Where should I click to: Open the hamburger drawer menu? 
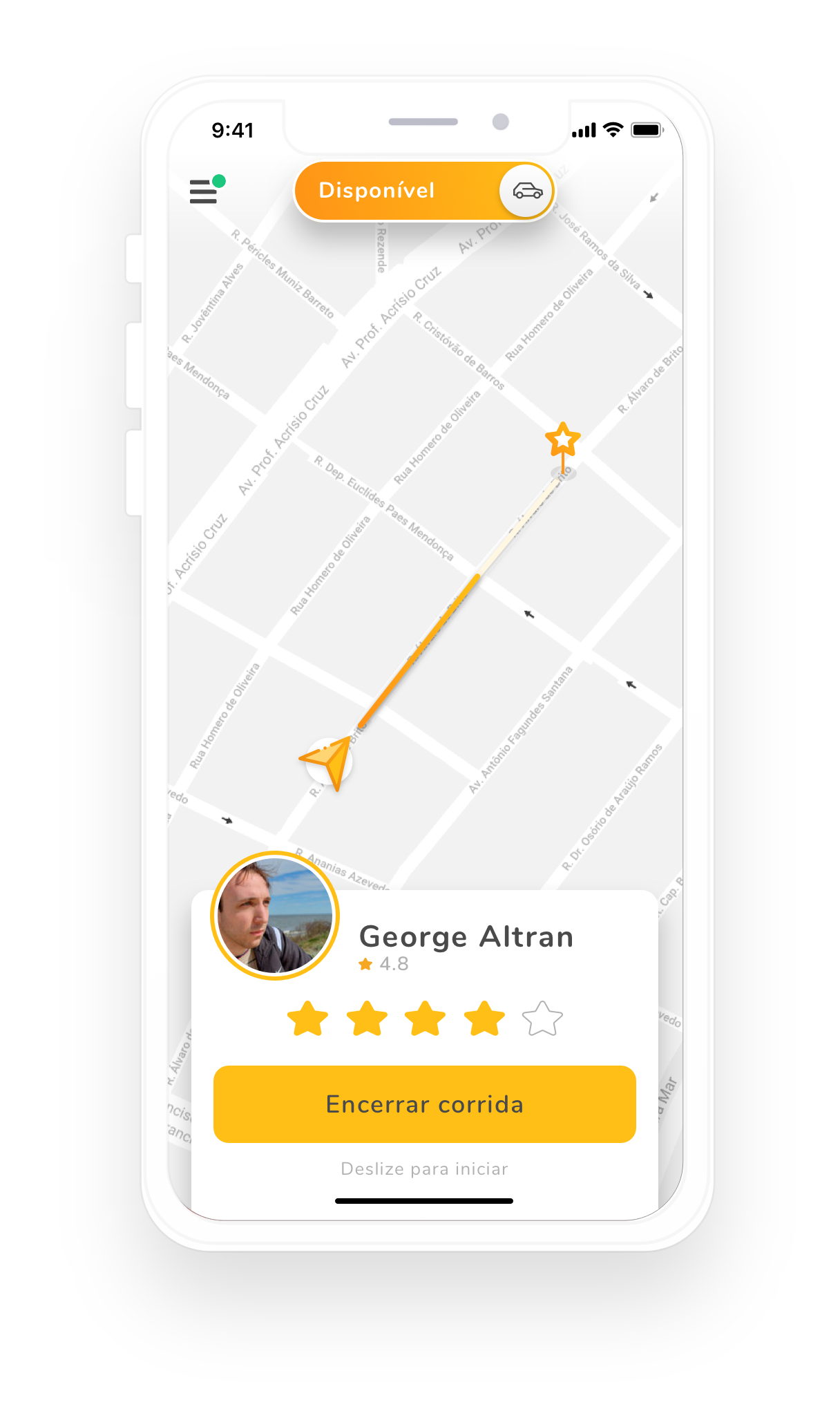204,191
